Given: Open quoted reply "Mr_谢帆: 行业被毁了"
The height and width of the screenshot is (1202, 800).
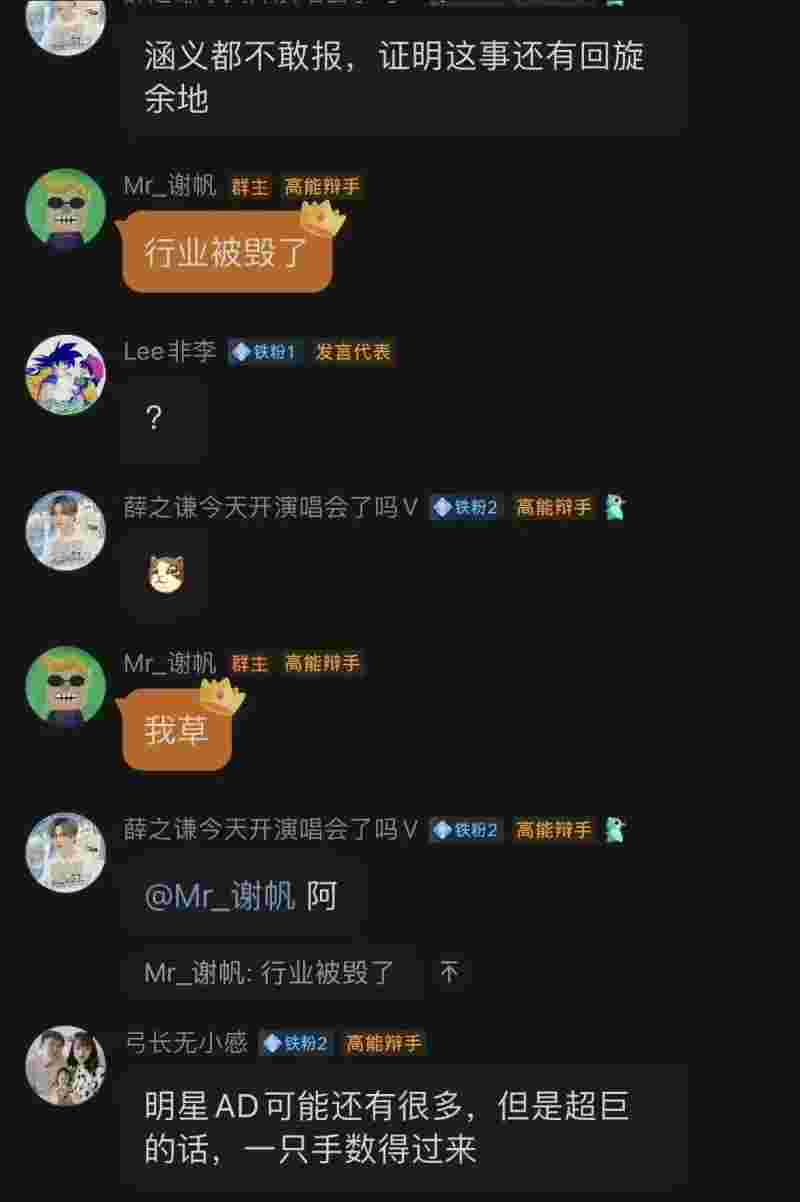Looking at the screenshot, I should click(270, 972).
